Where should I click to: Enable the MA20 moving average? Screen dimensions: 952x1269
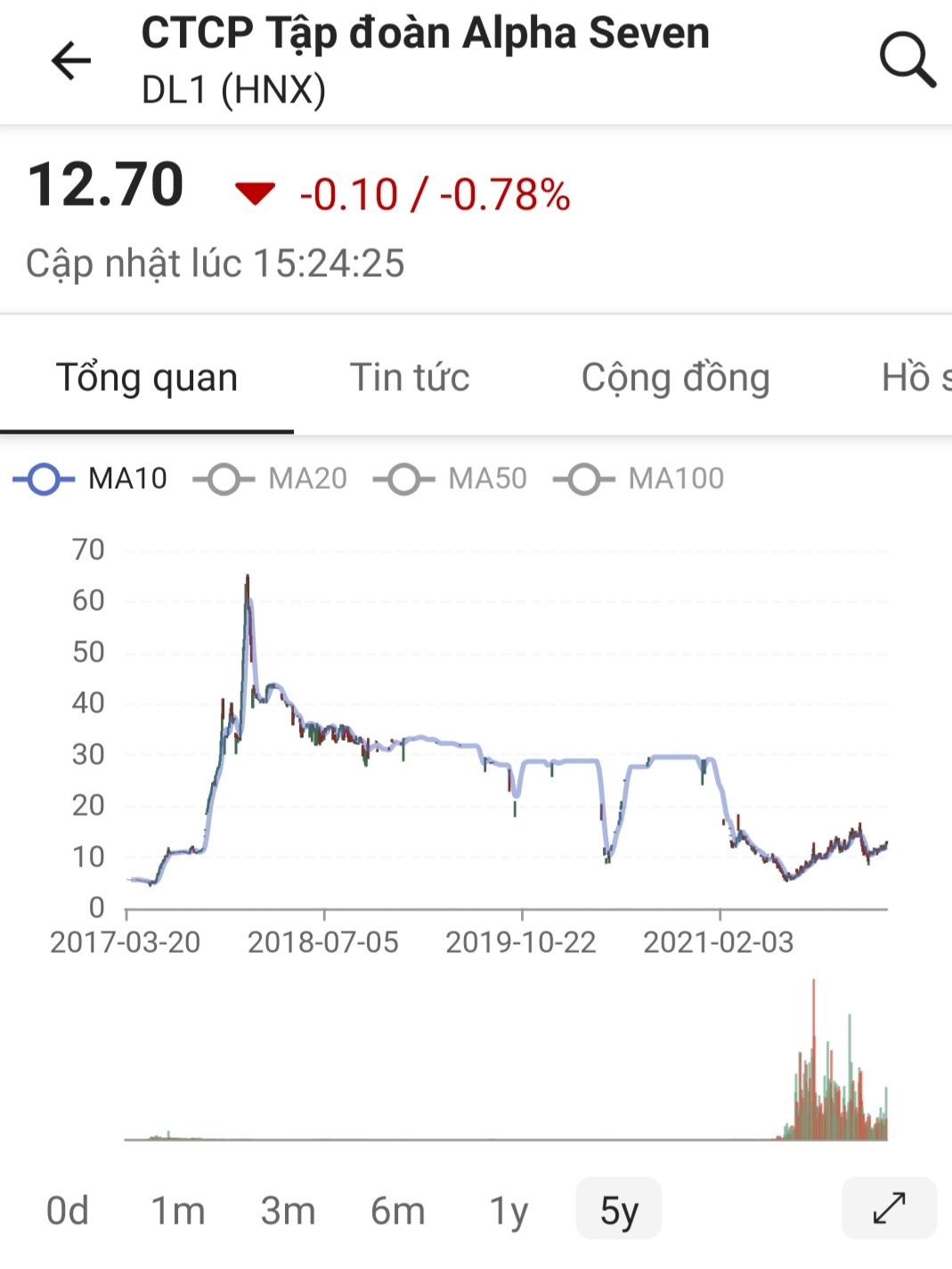pyautogui.click(x=271, y=479)
